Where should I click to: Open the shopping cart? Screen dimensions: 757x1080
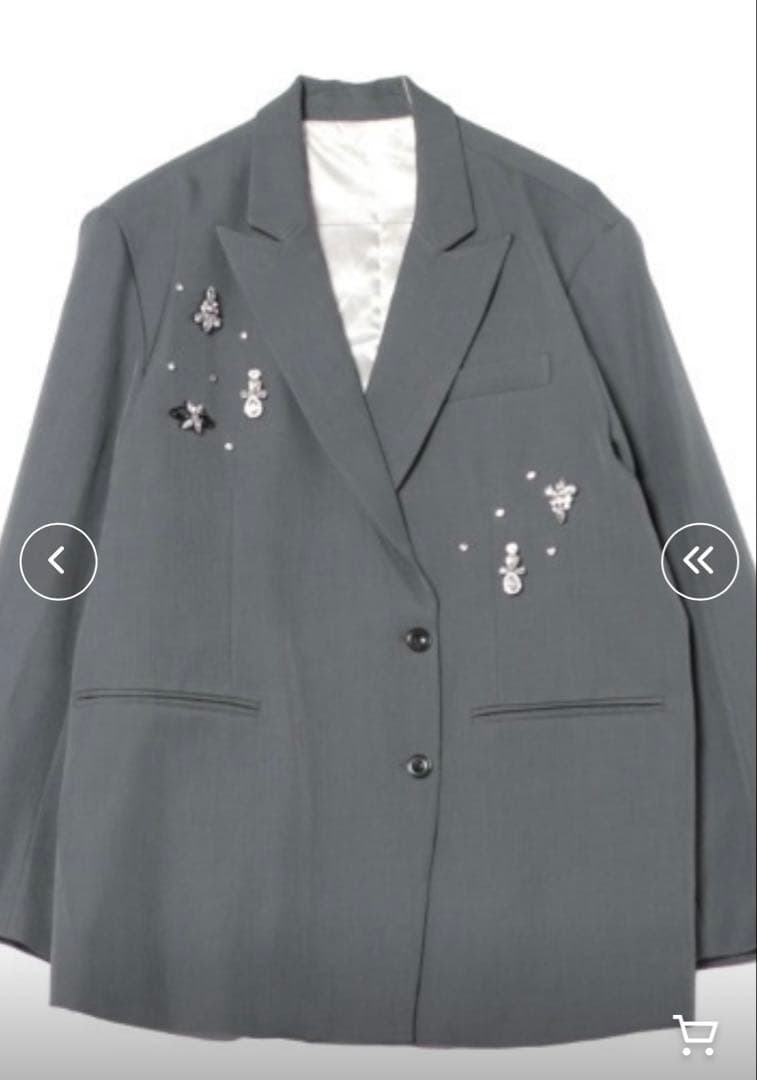(694, 1035)
